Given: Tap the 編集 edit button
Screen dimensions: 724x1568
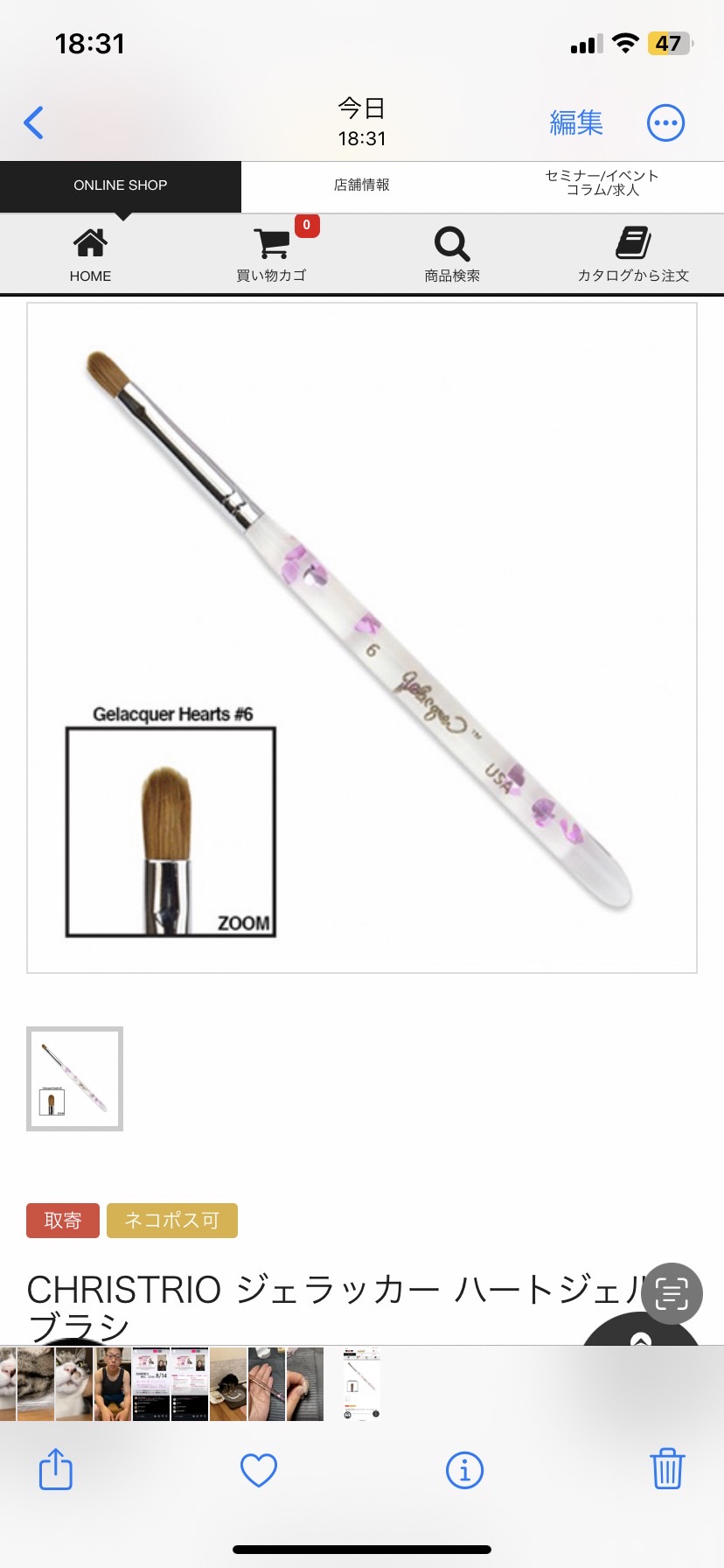Looking at the screenshot, I should (x=576, y=122).
